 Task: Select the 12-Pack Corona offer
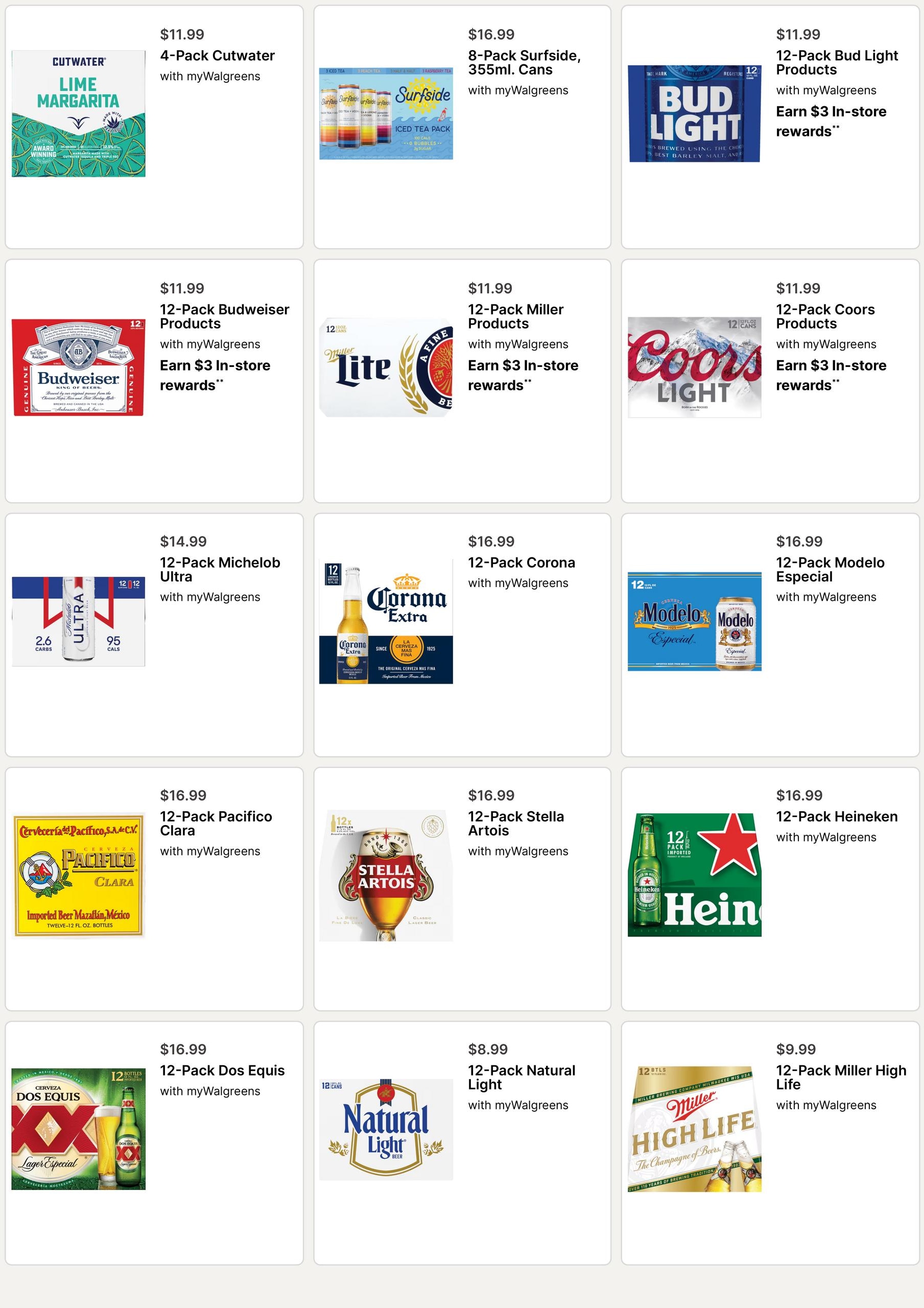462,635
